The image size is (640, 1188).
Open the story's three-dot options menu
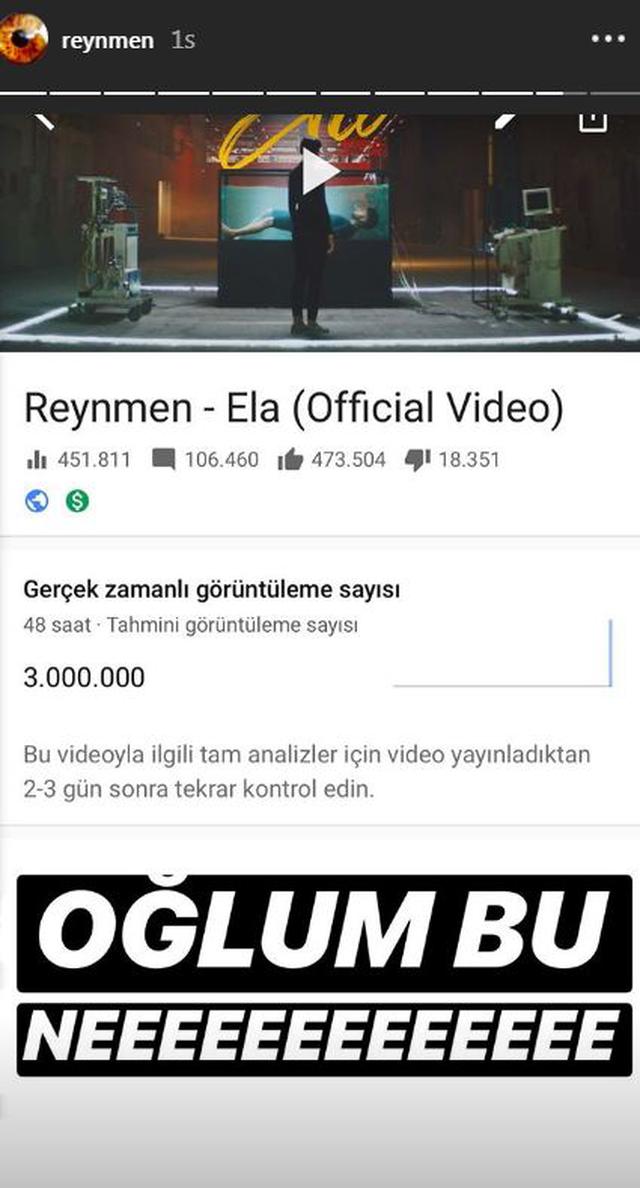pyautogui.click(x=607, y=39)
